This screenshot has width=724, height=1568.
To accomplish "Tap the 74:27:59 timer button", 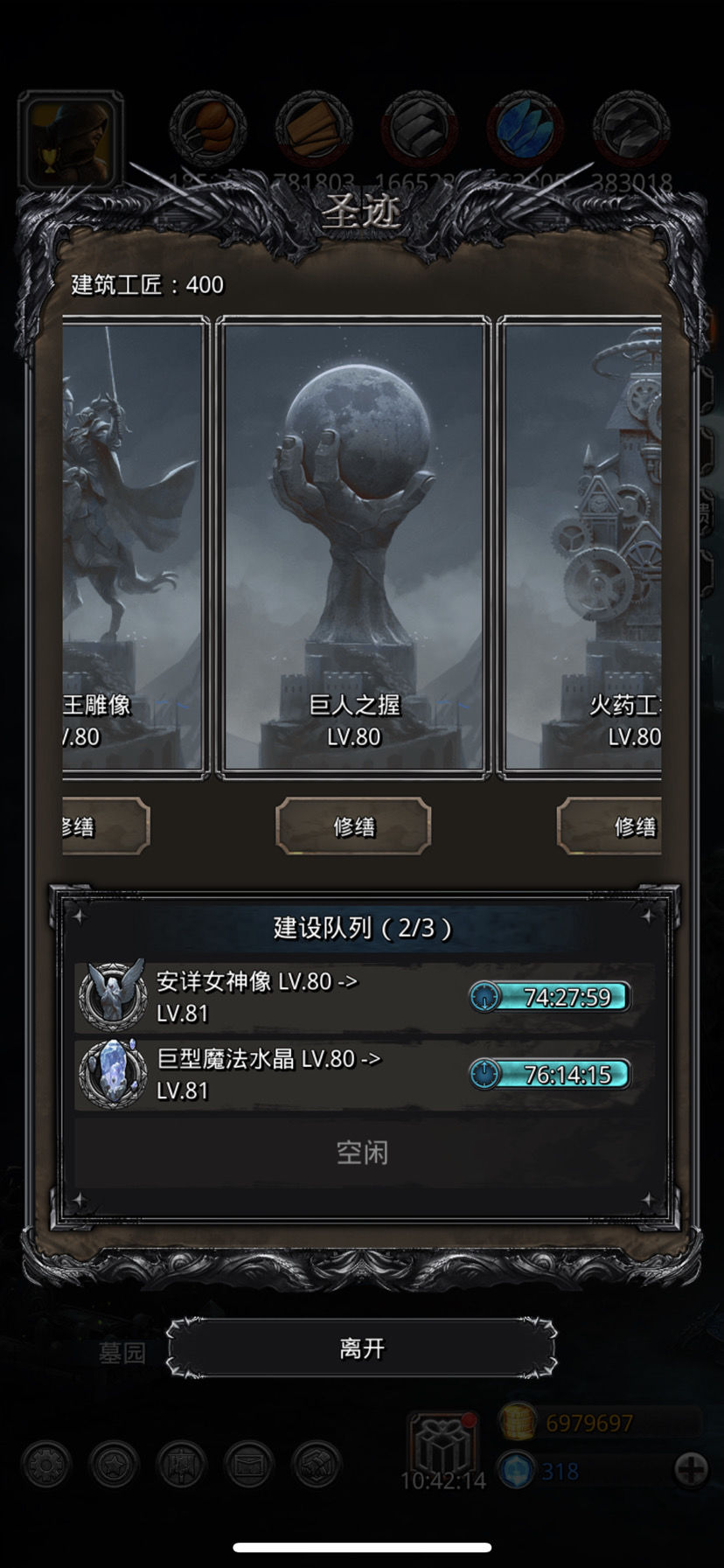I will point(550,997).
